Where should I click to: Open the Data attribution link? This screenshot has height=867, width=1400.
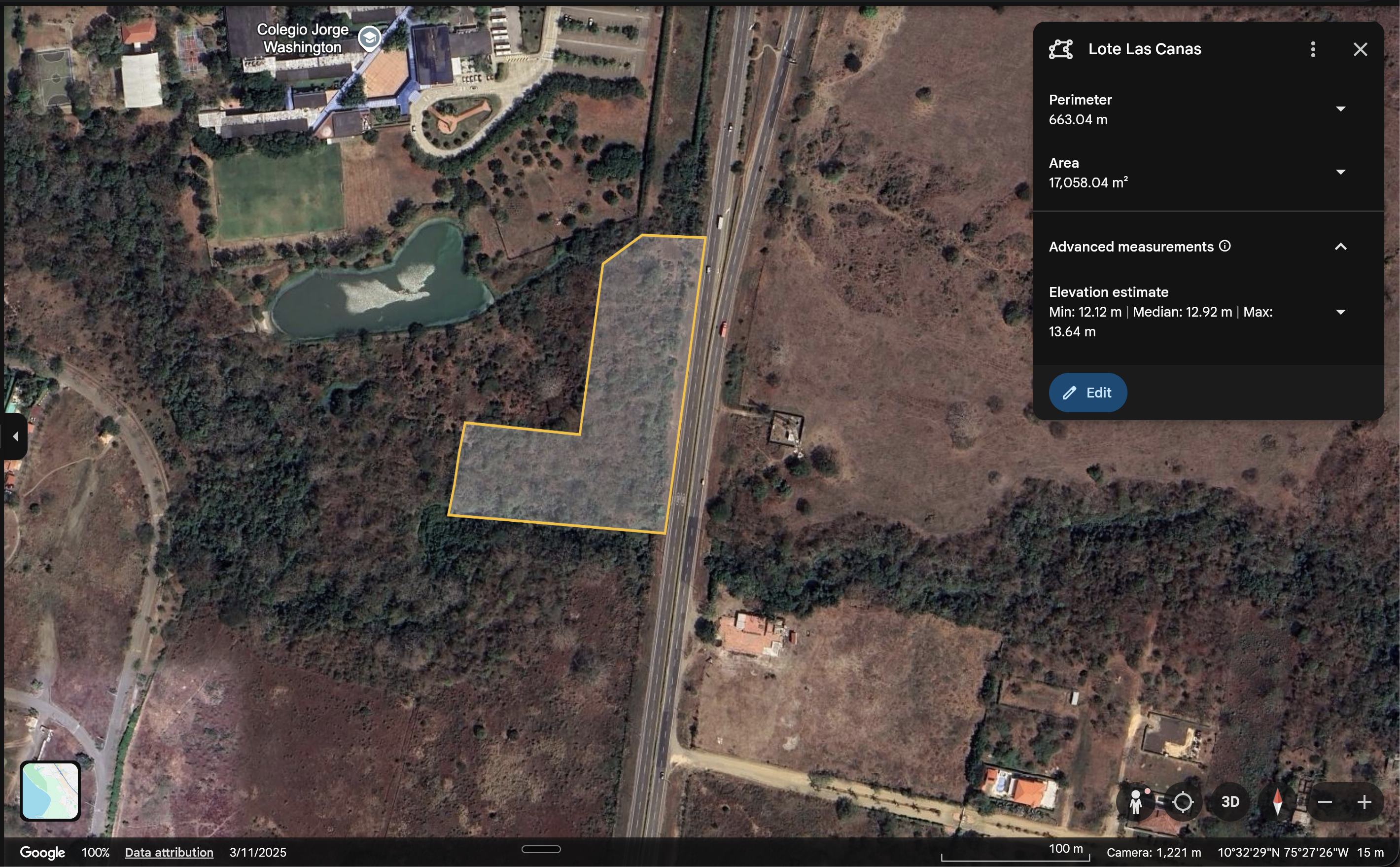click(169, 852)
